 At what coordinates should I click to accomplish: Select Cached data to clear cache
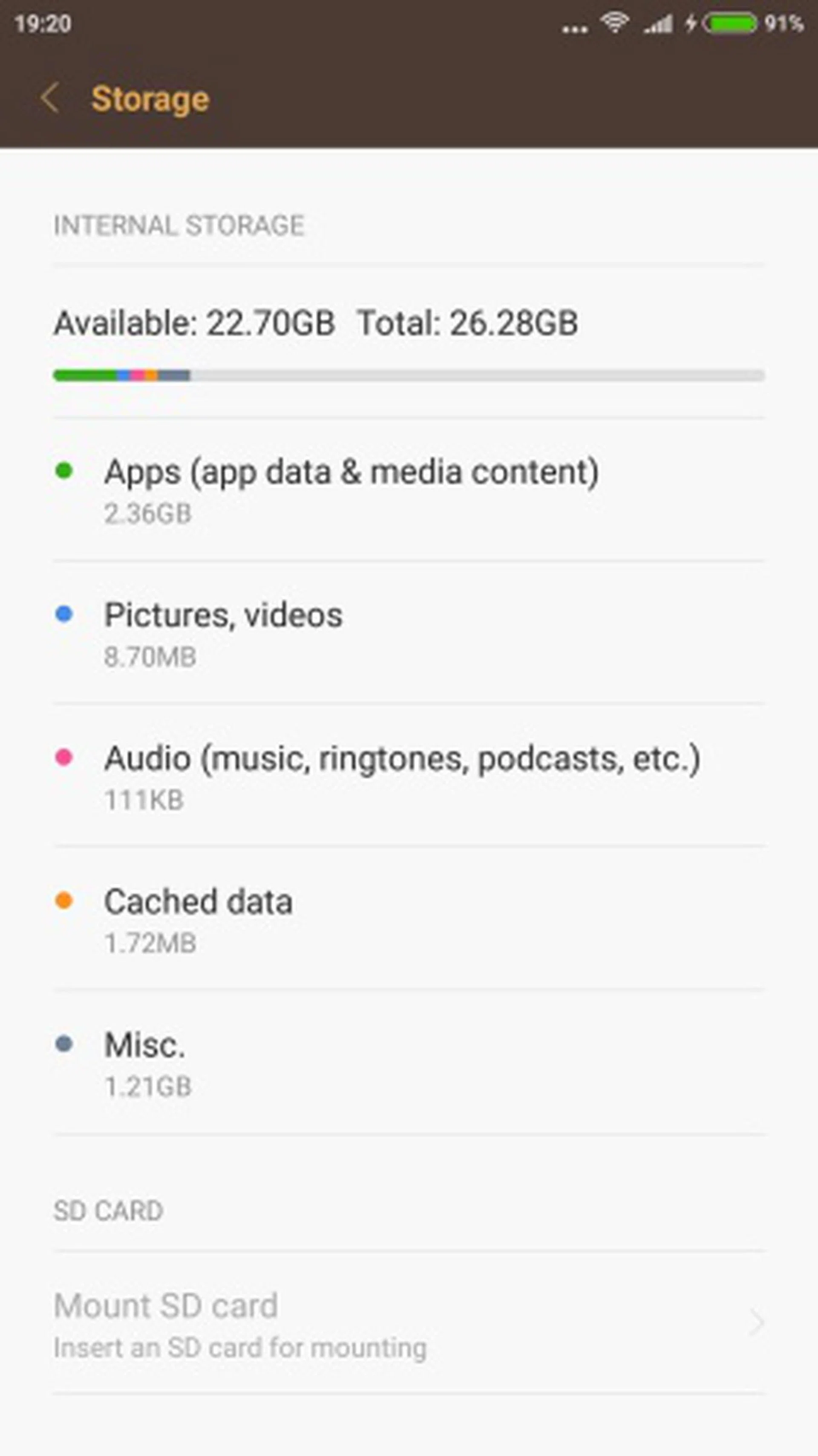pos(199,919)
